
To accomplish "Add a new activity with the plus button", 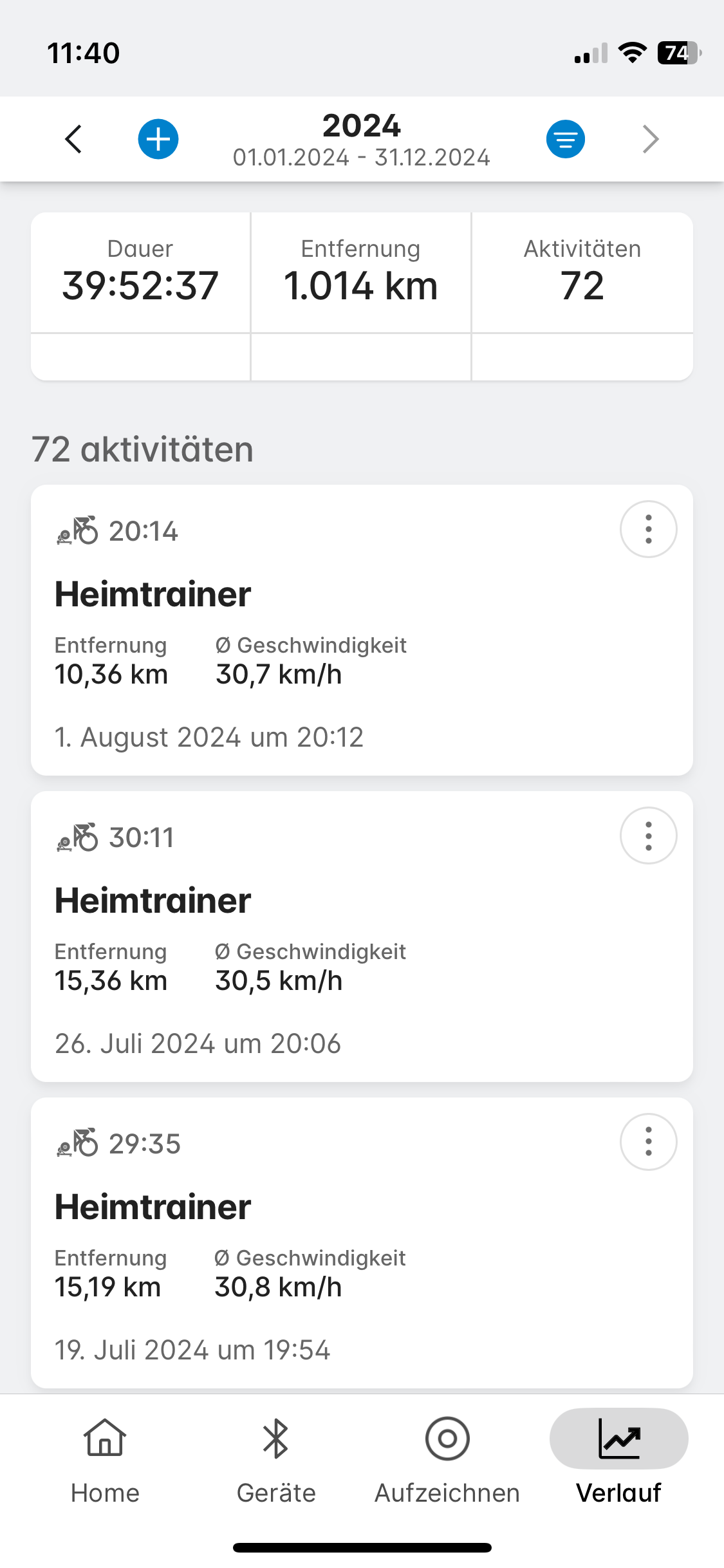I will coord(158,139).
